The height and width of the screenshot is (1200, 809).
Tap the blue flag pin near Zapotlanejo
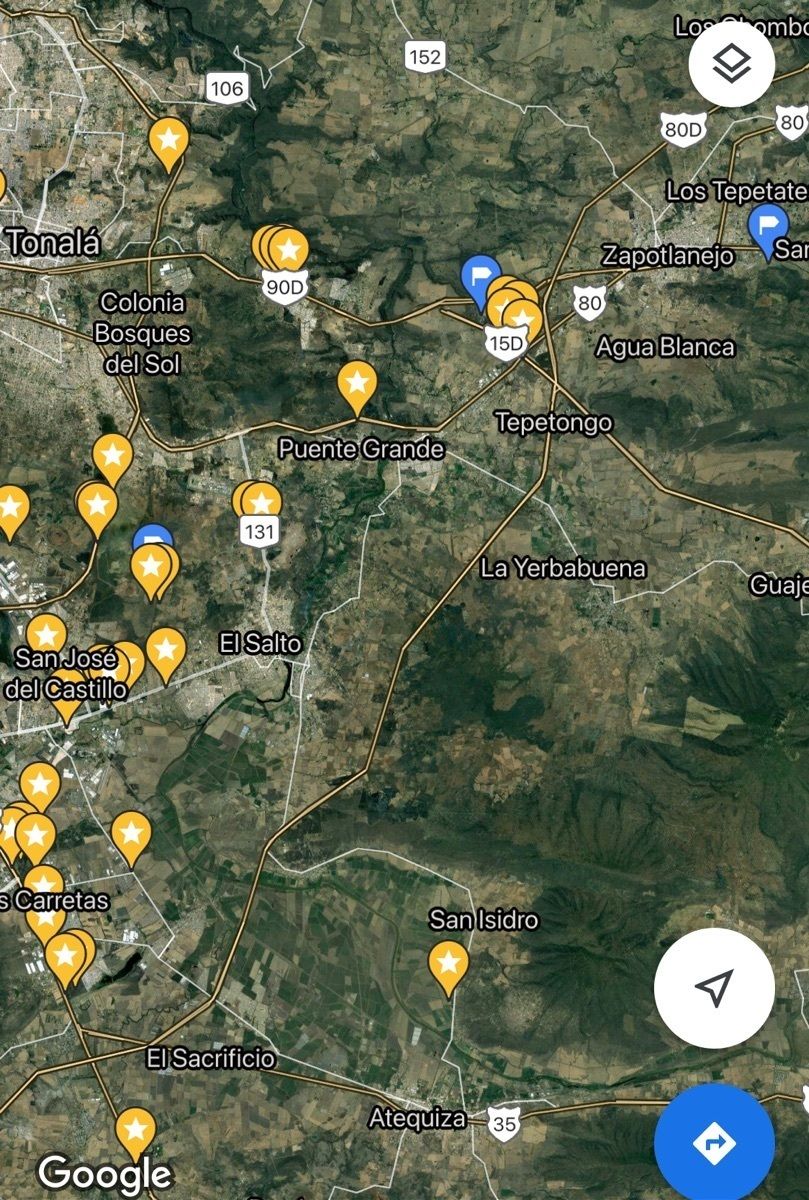click(768, 228)
